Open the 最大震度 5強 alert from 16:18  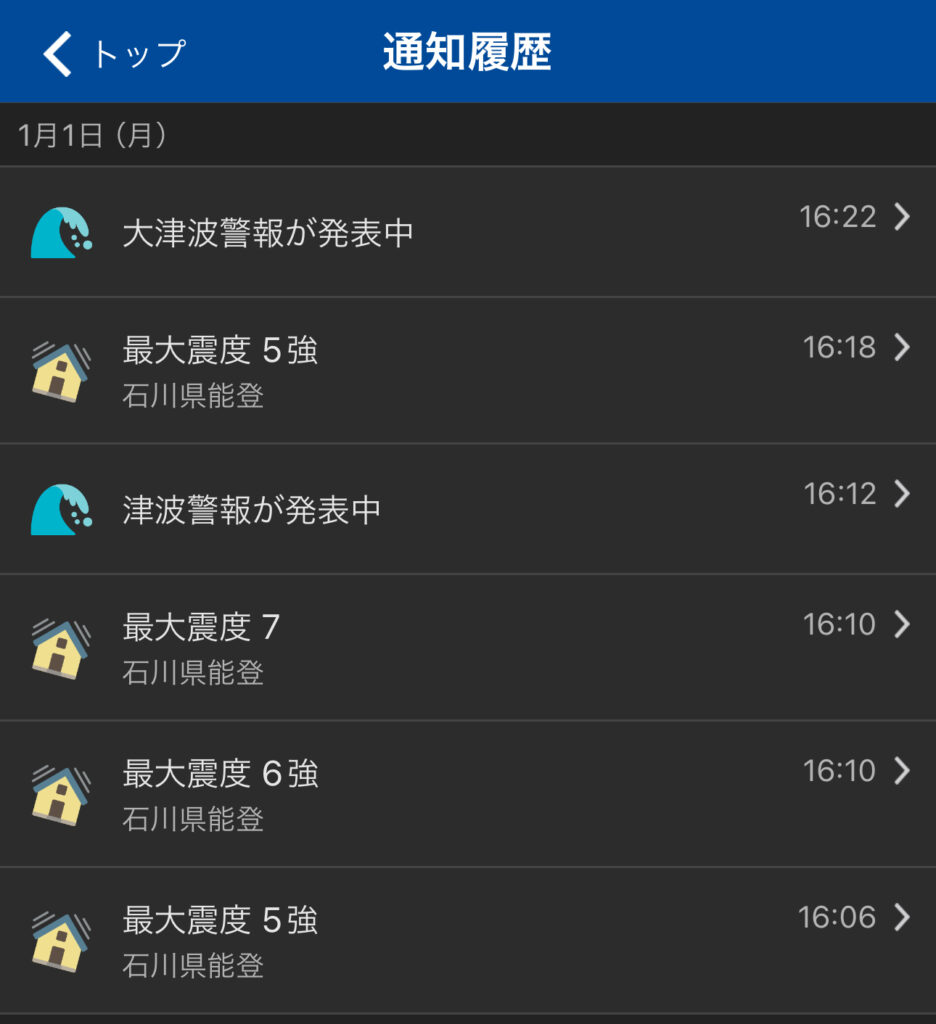[x=467, y=371]
